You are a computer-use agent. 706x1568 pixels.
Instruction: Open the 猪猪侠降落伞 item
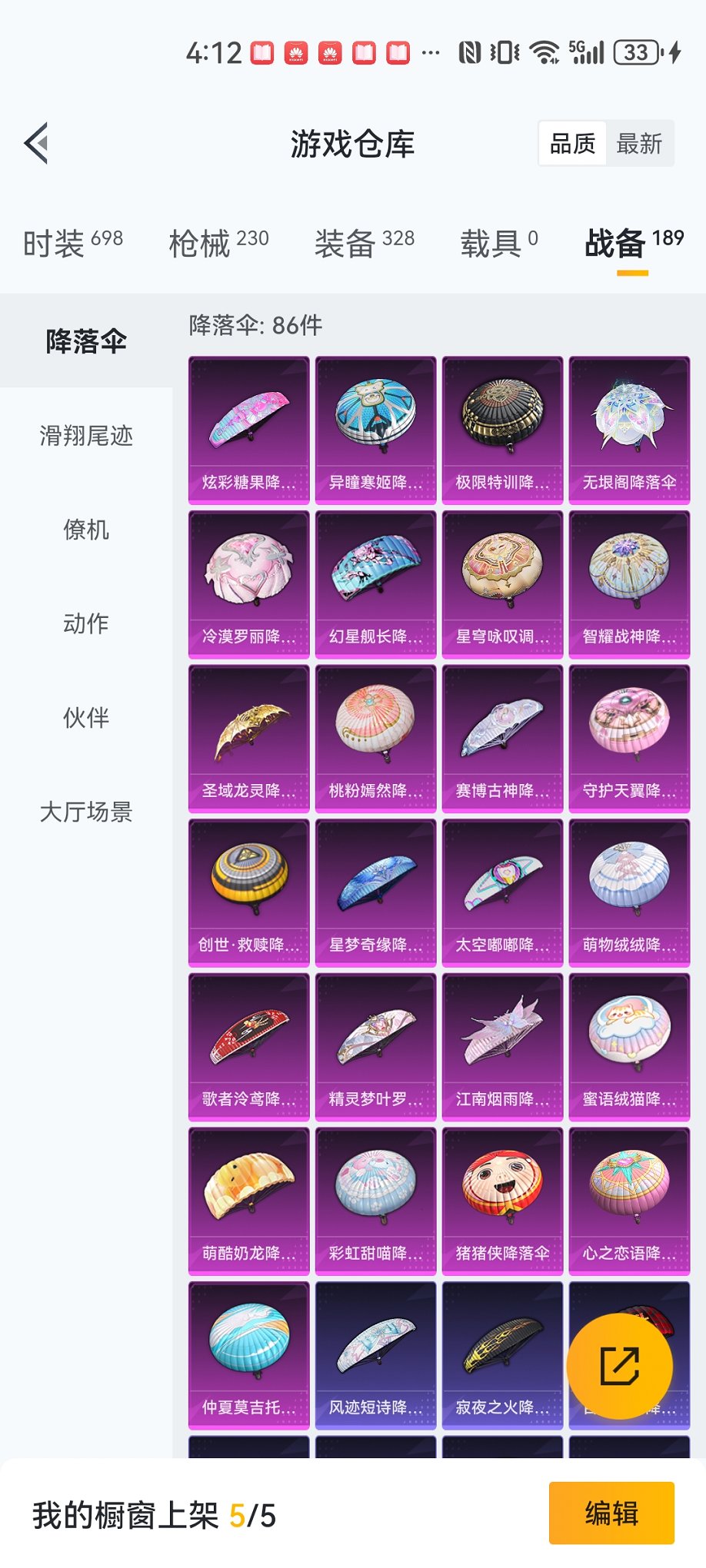502,1201
